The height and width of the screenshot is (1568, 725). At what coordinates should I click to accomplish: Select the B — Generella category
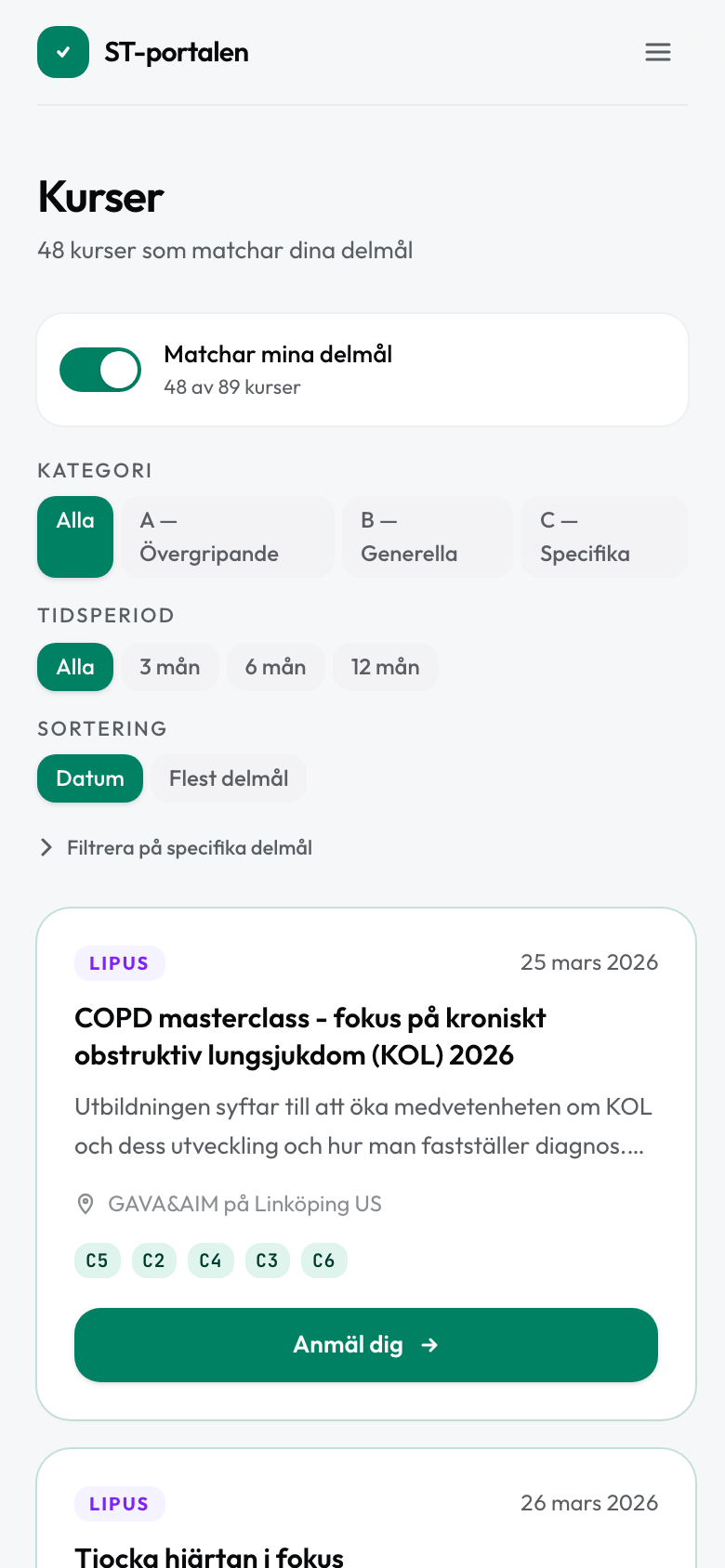(427, 537)
